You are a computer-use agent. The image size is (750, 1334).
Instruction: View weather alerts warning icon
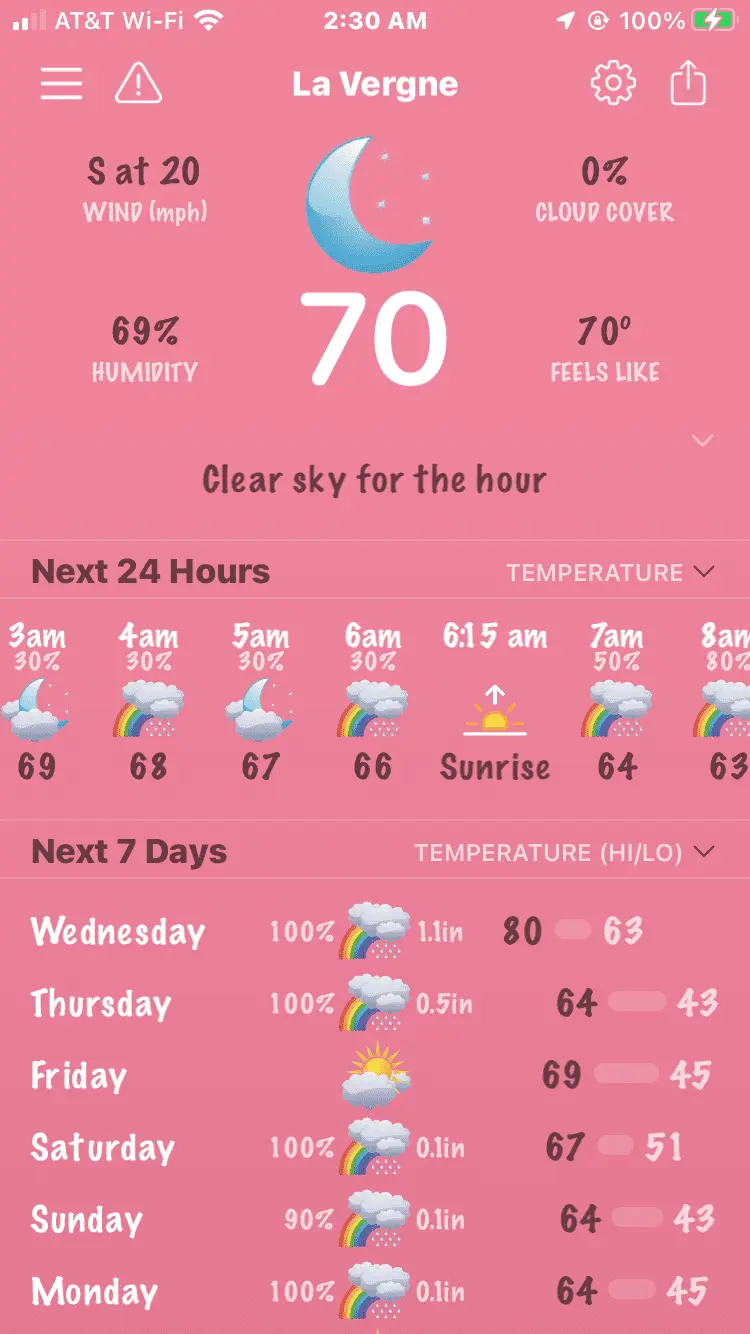[x=138, y=84]
